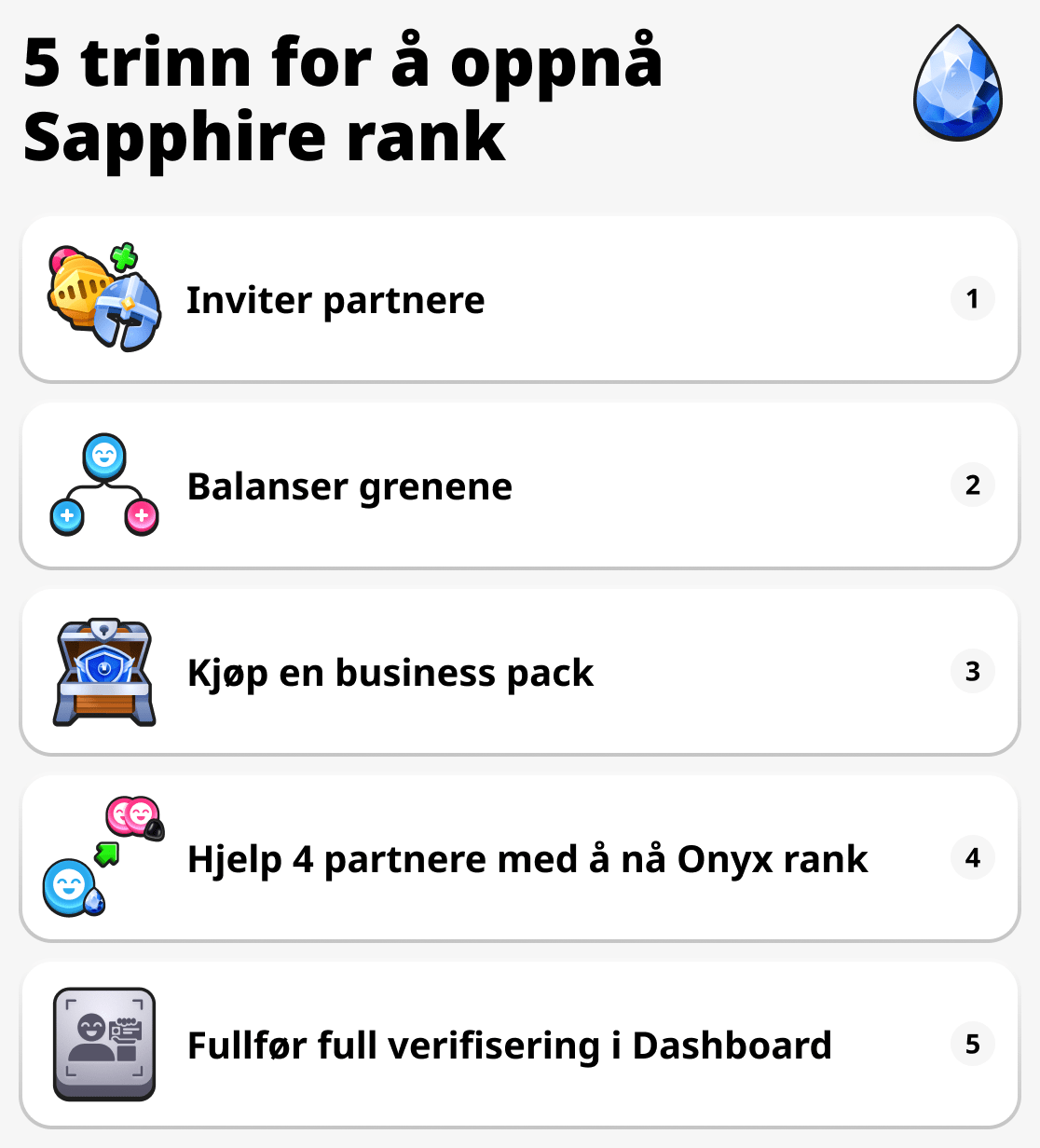Expand step 3 Kjøp en business pack
The width and height of the screenshot is (1040, 1148).
520,671
